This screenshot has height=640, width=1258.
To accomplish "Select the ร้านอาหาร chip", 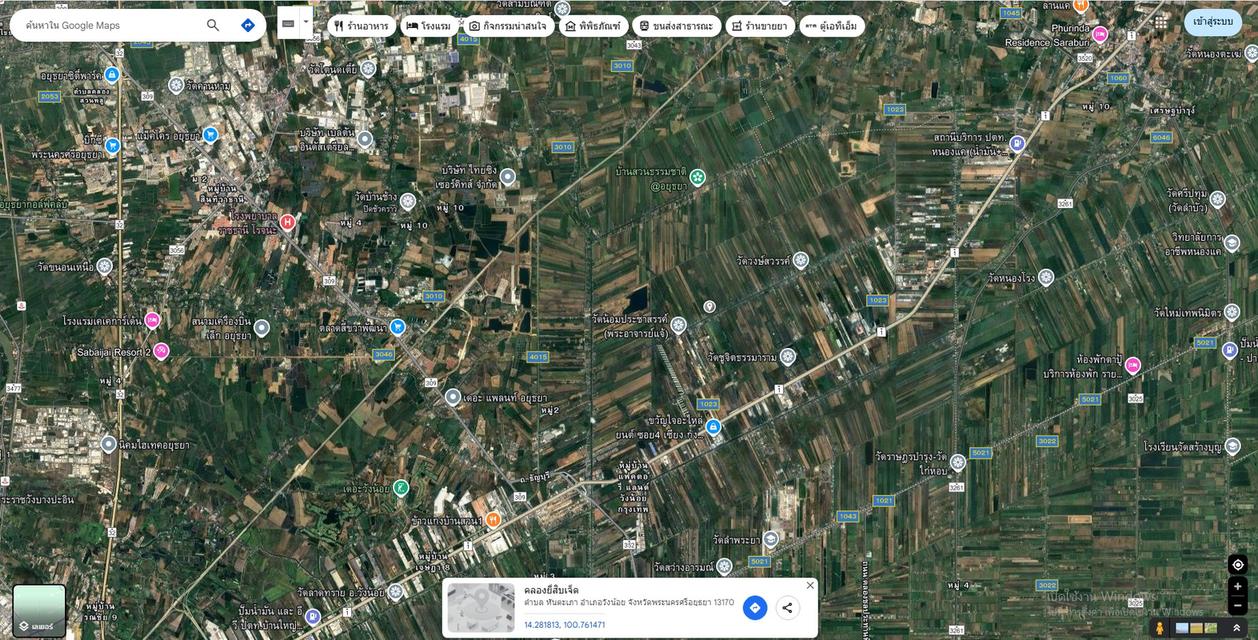I will coord(360,26).
